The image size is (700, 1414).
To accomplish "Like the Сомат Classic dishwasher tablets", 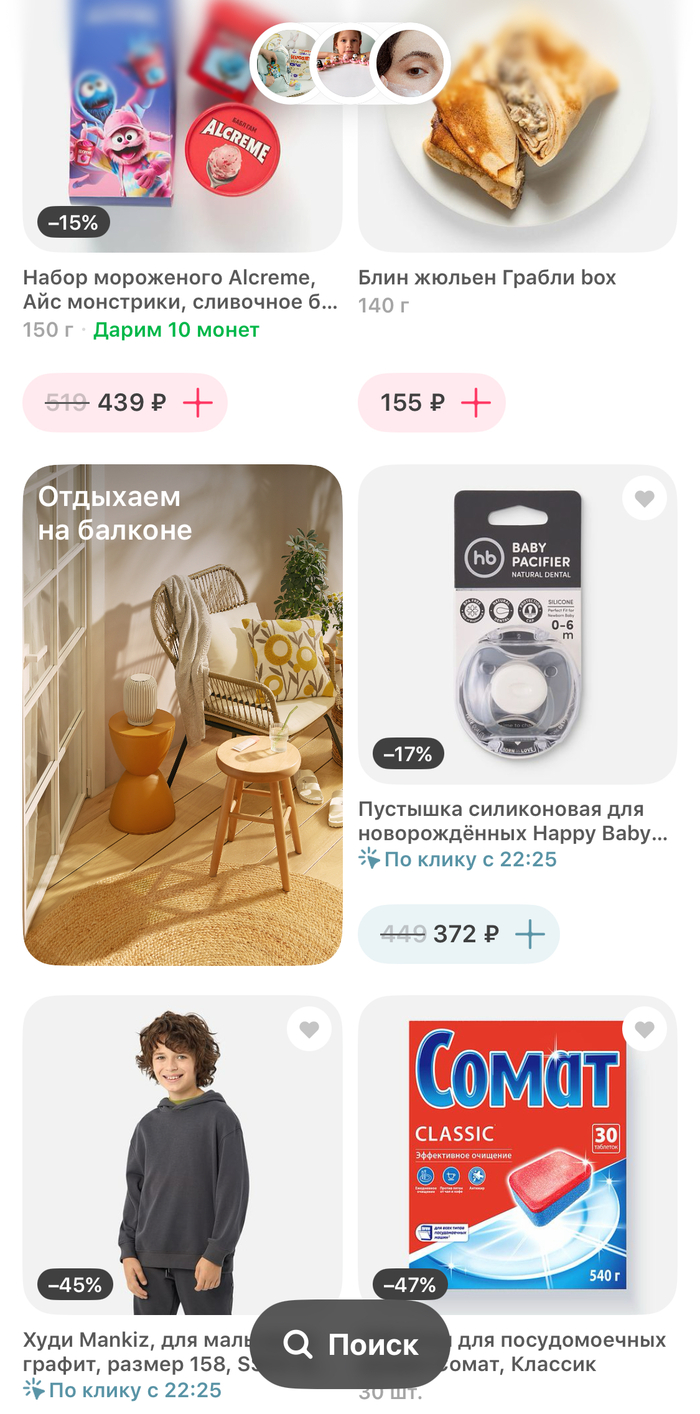I will [x=644, y=1029].
